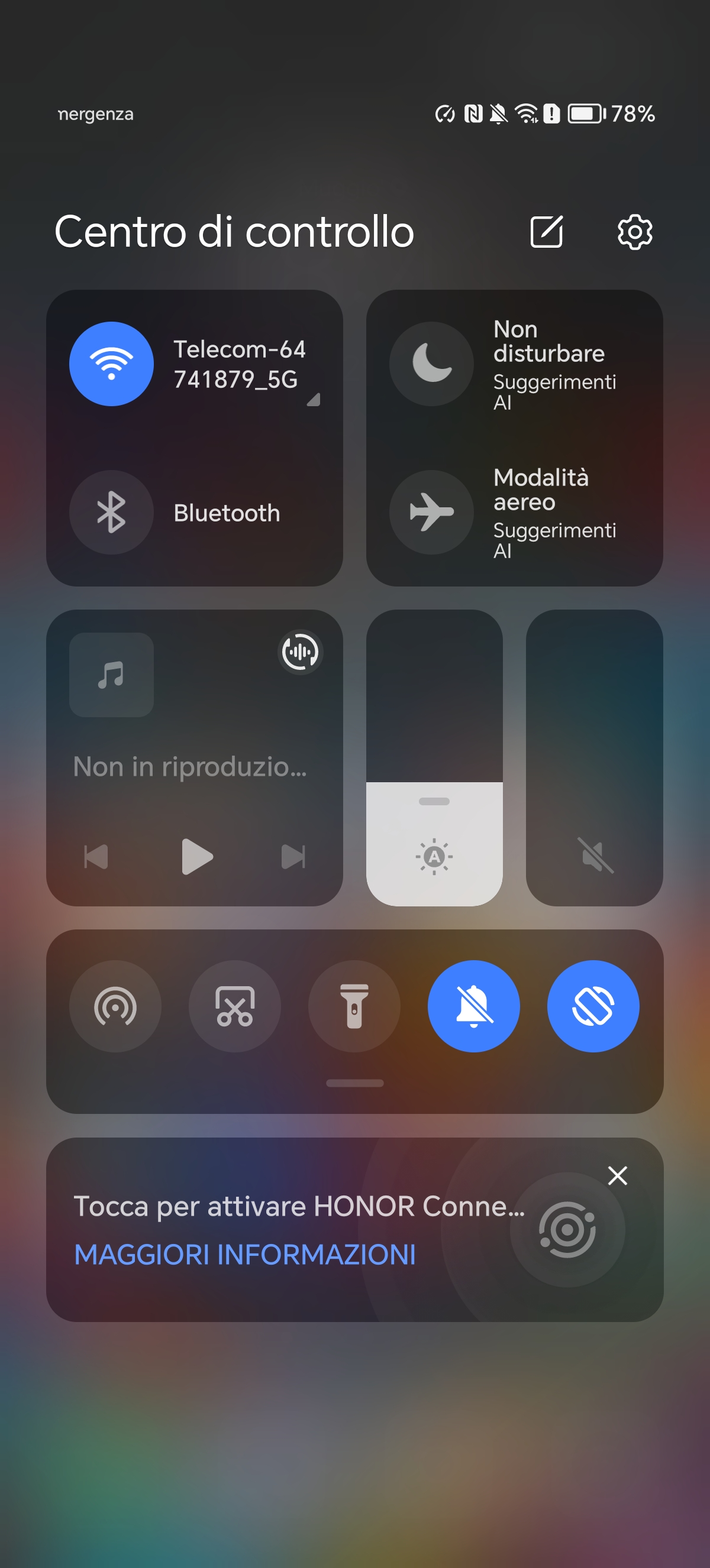The image size is (710, 1568).
Task: Open the audio output selector icon
Action: point(299,652)
